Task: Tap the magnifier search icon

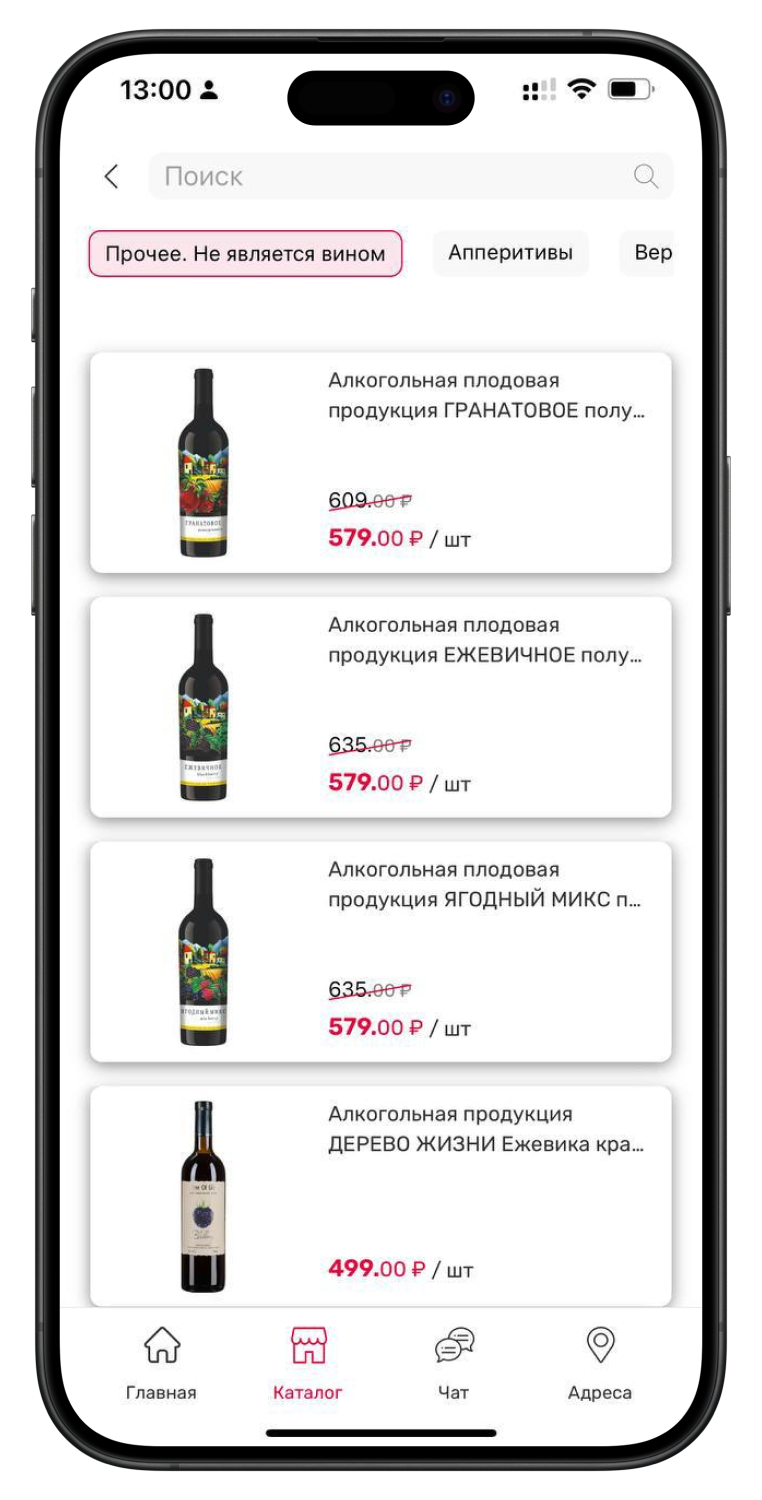Action: [x=646, y=177]
